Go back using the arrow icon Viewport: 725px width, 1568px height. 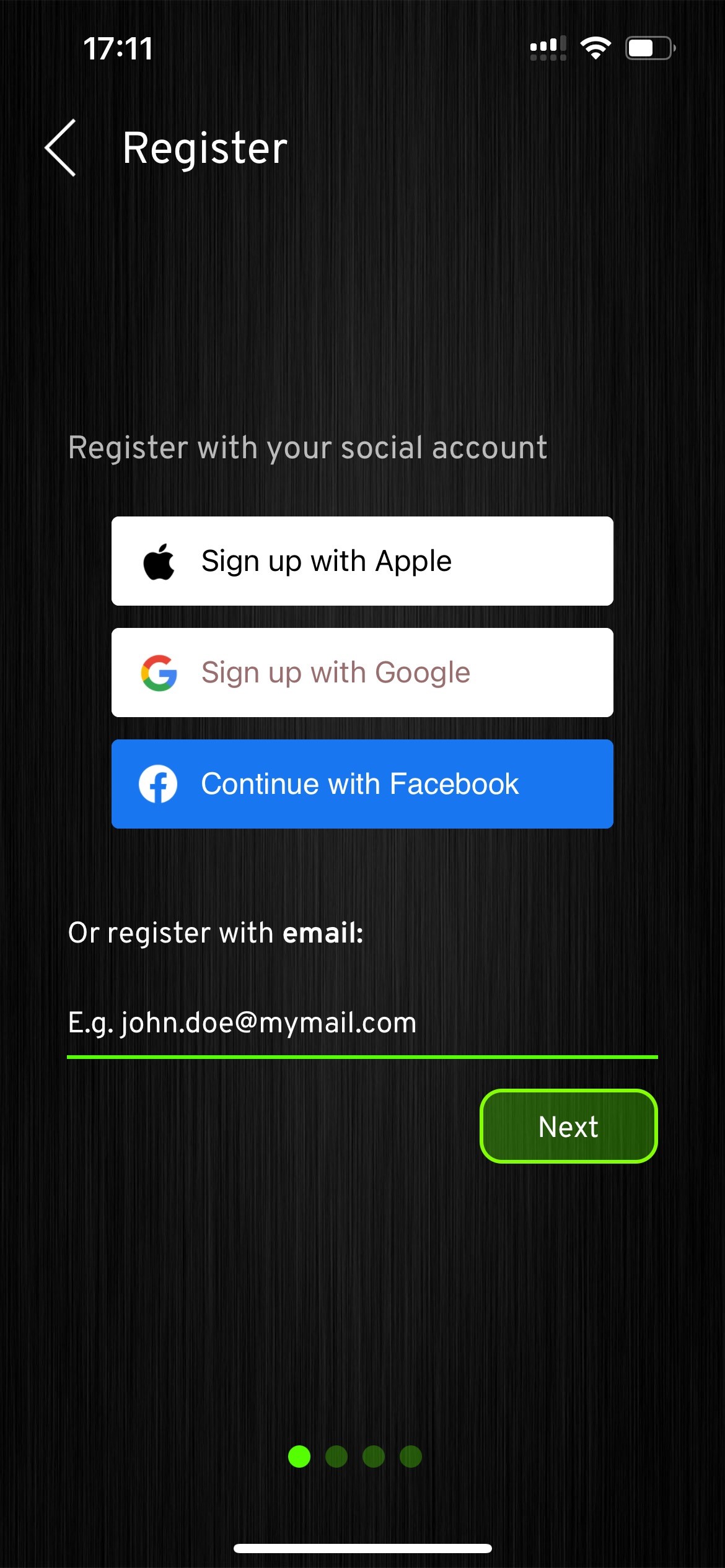pyautogui.click(x=61, y=148)
